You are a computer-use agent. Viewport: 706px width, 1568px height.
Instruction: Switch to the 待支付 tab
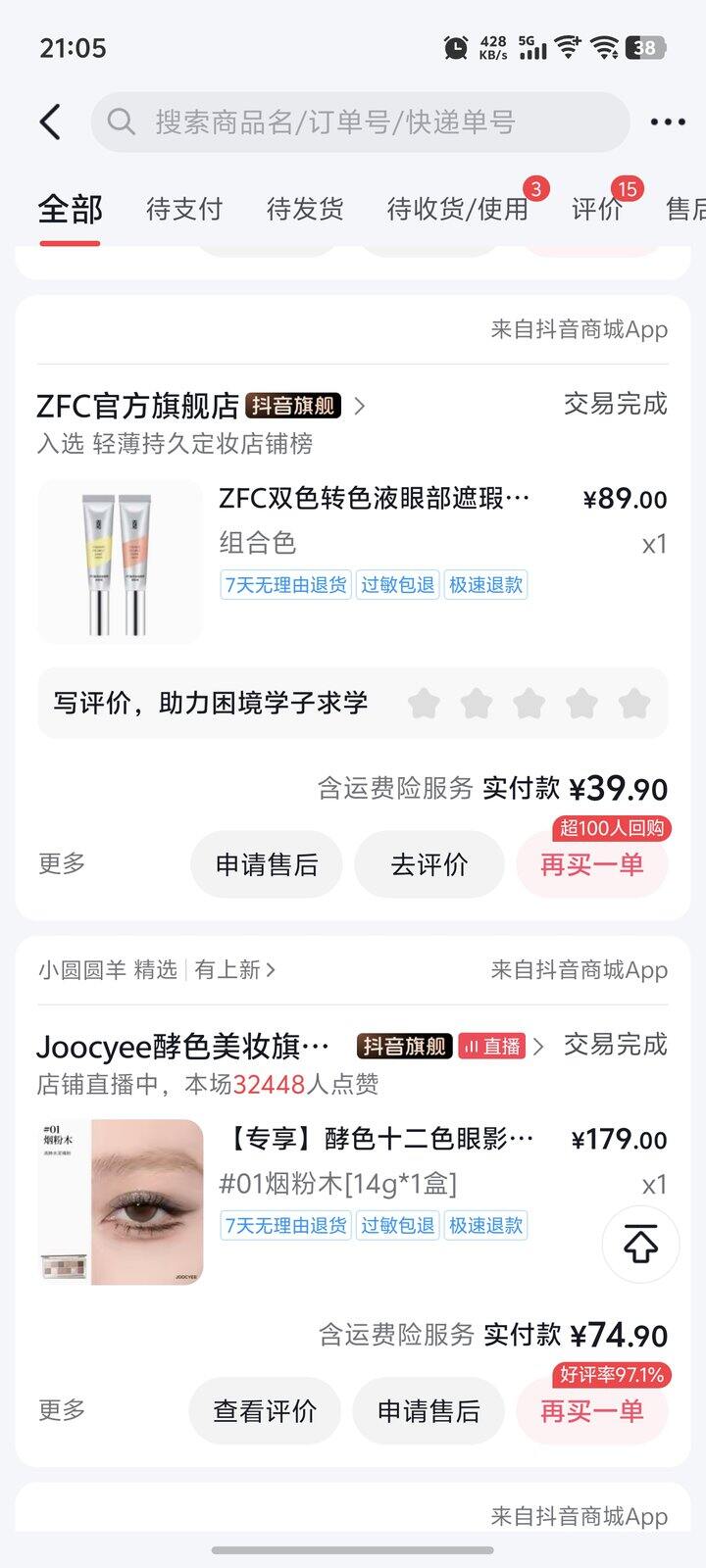[x=184, y=209]
